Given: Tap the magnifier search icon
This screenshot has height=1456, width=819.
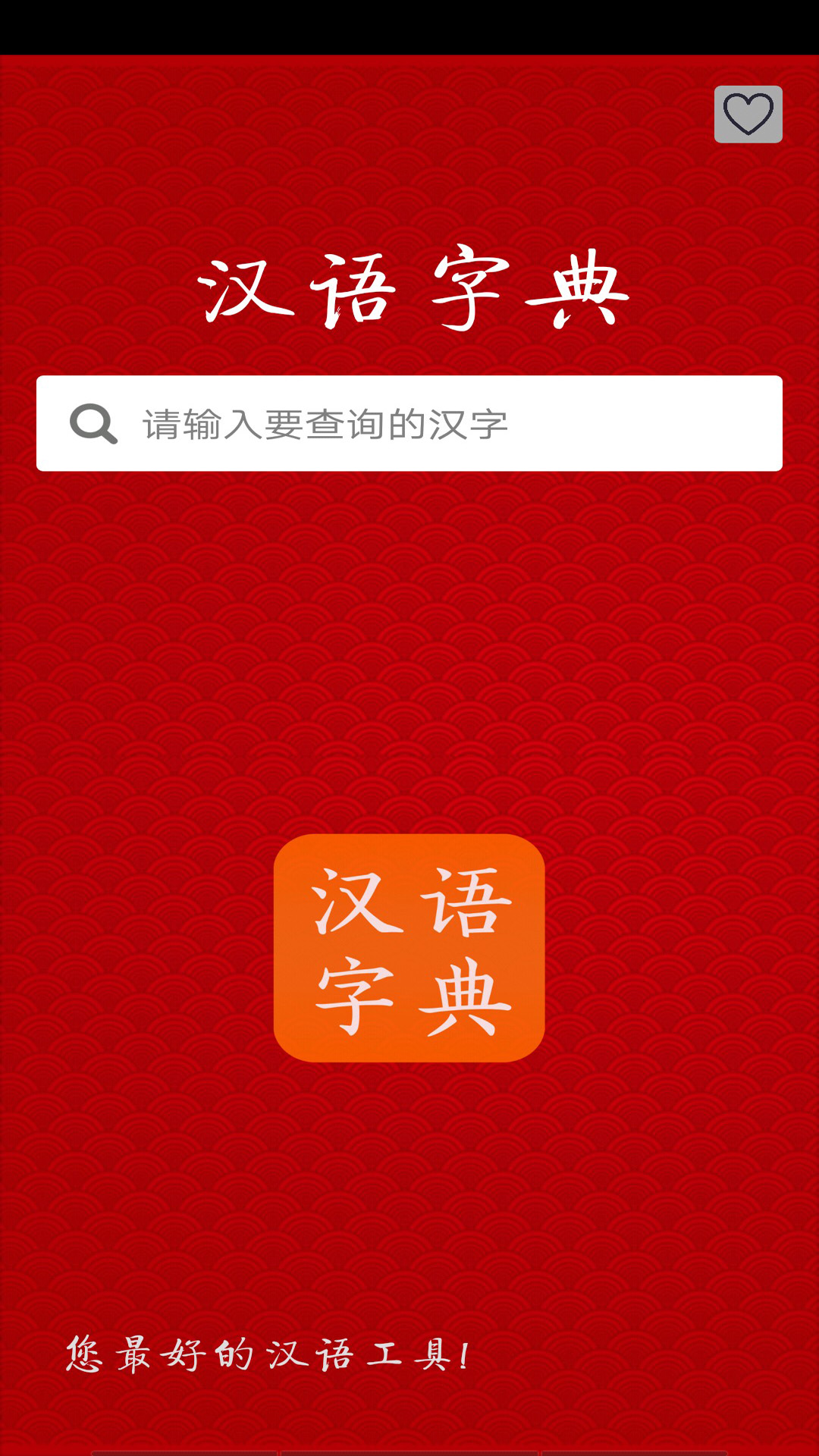Looking at the screenshot, I should point(93,424).
